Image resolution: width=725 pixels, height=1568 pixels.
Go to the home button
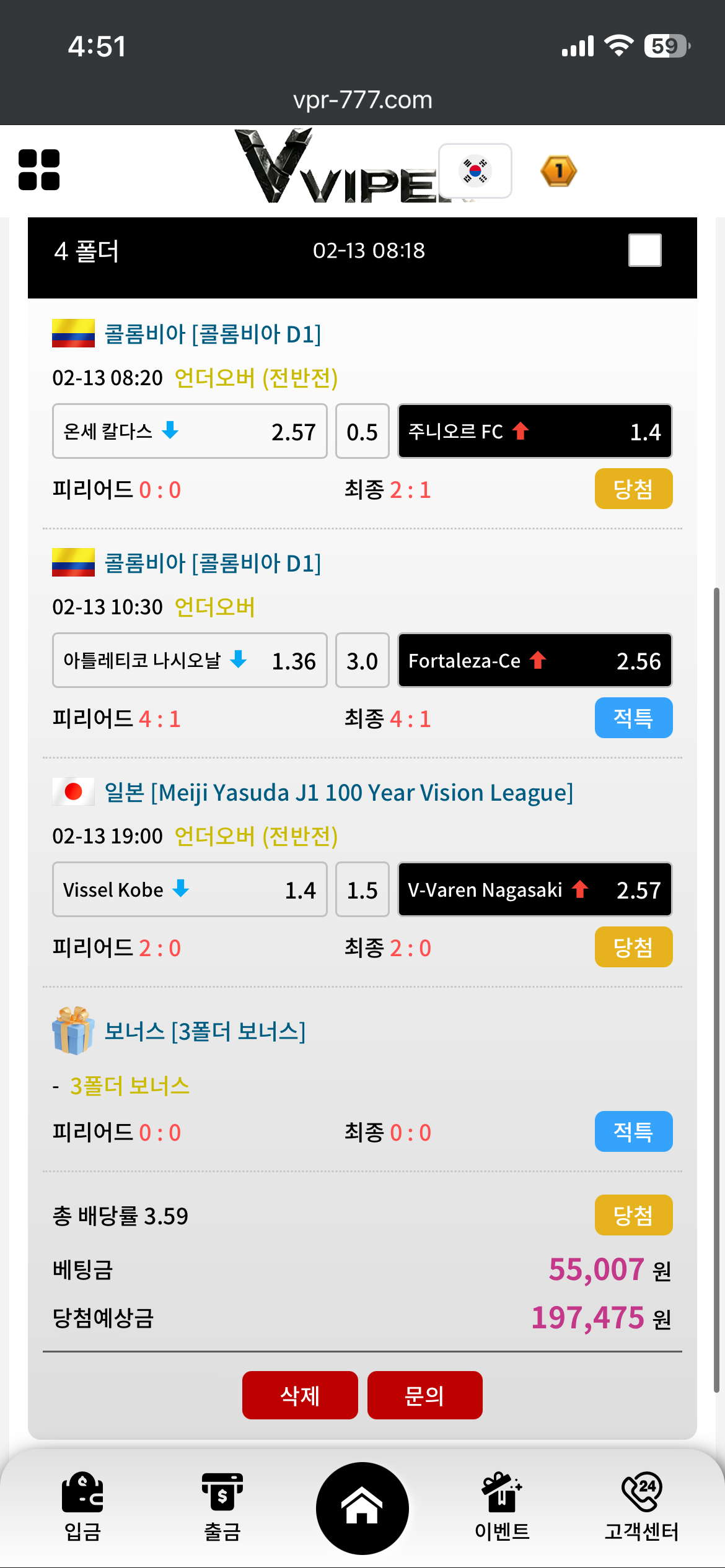362,1507
